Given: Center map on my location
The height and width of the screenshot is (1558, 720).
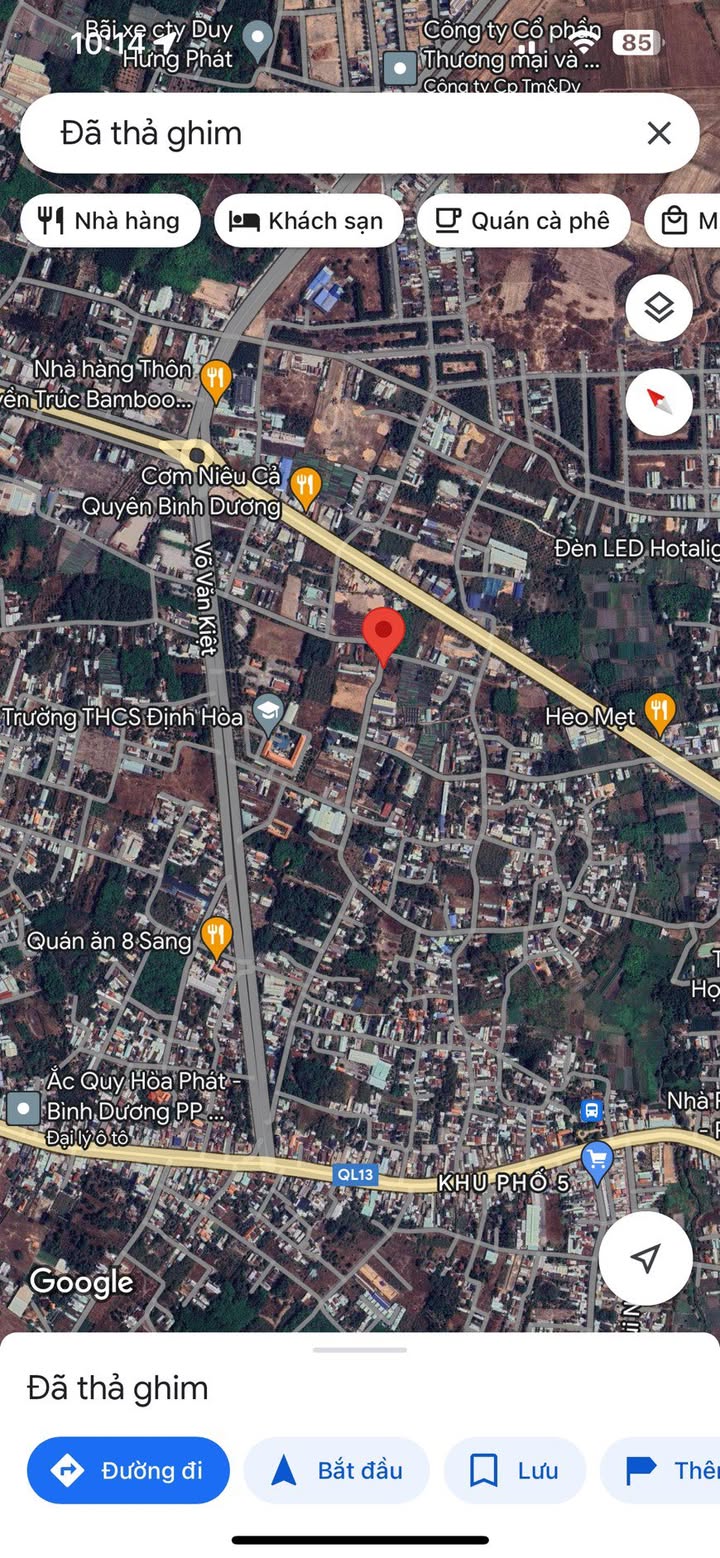Looking at the screenshot, I should click(646, 1258).
